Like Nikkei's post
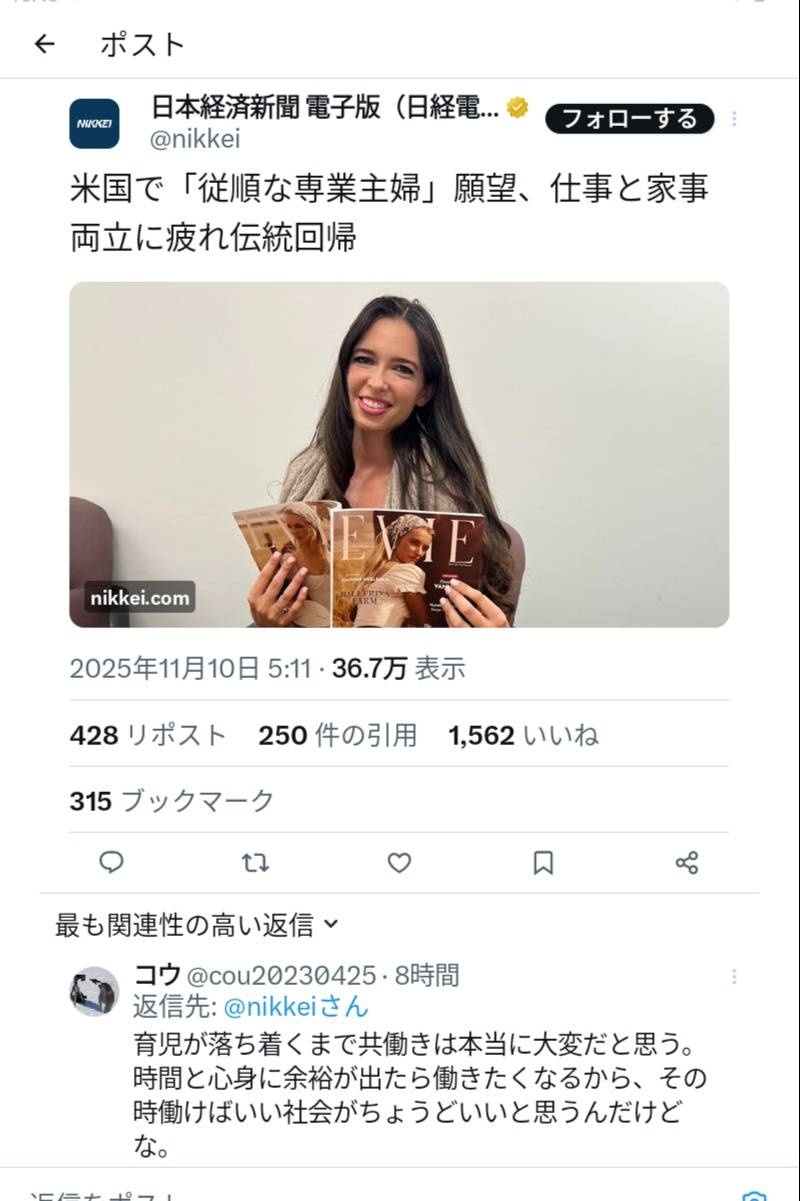The image size is (800, 1201). (399, 862)
